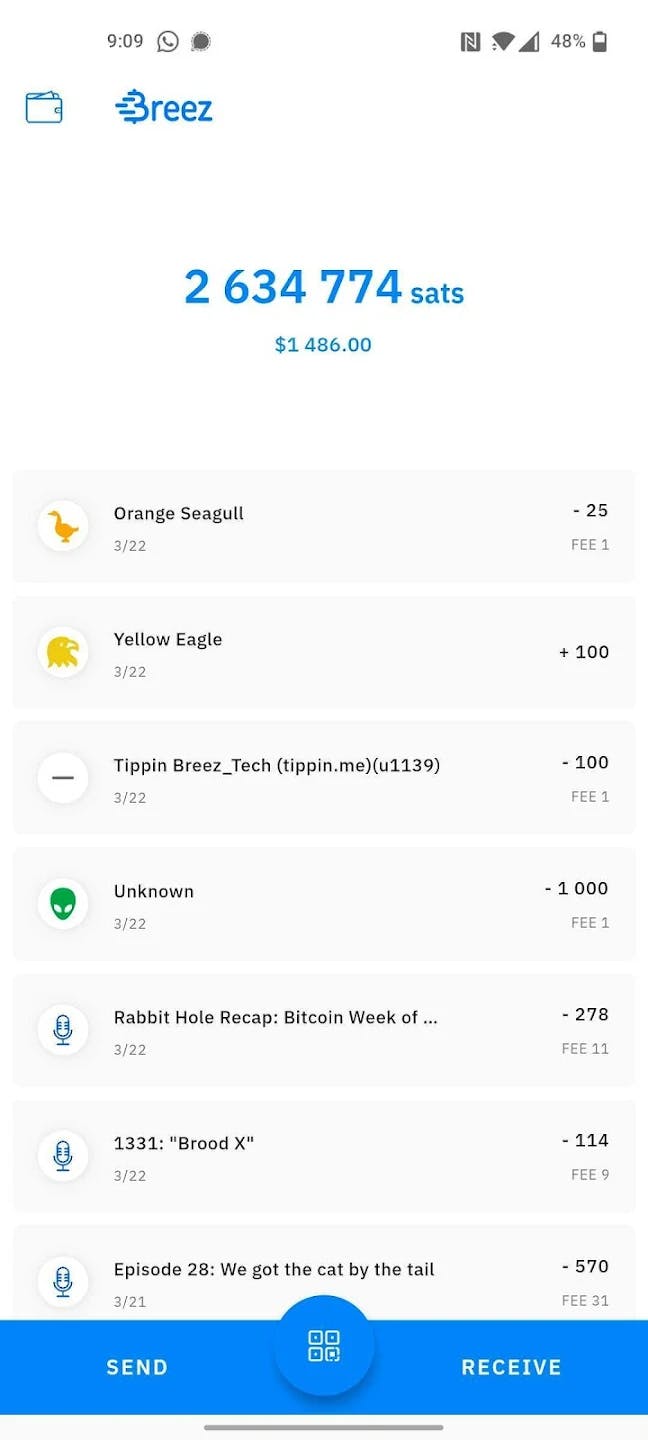Open the wallet menu icon
The image size is (648, 1440).
(x=44, y=107)
